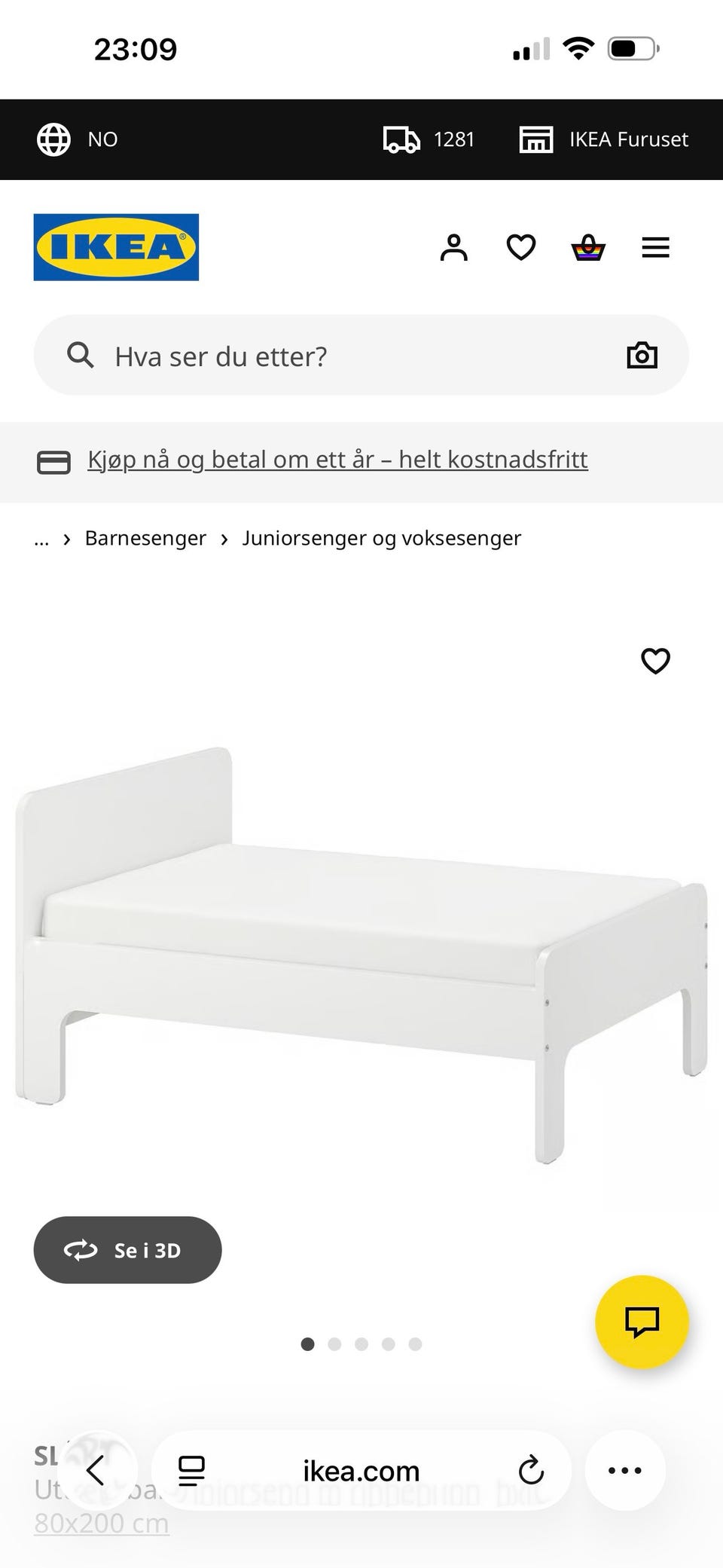Click the delivery truck icon showing 1281

[401, 139]
